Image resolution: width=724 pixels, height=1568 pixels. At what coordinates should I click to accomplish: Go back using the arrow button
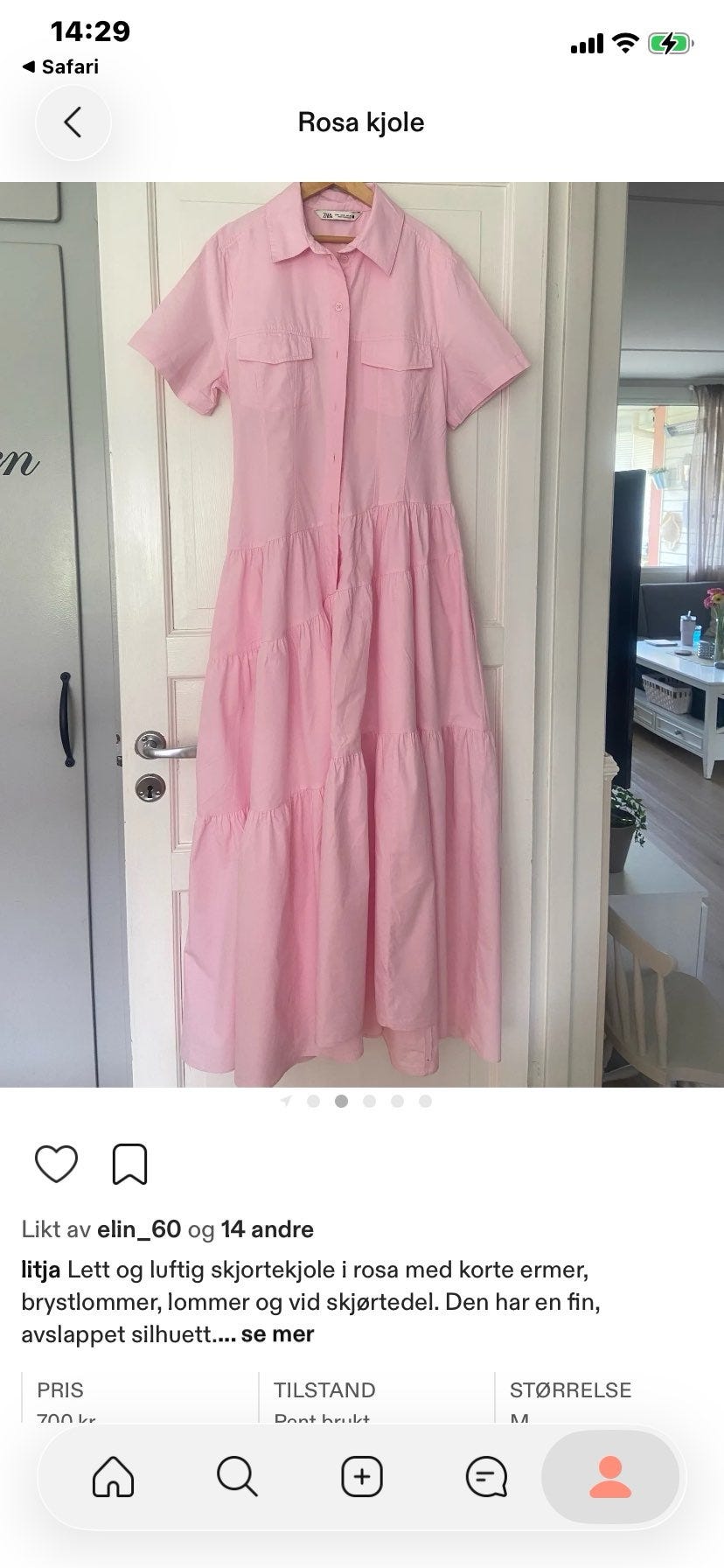pos(73,122)
